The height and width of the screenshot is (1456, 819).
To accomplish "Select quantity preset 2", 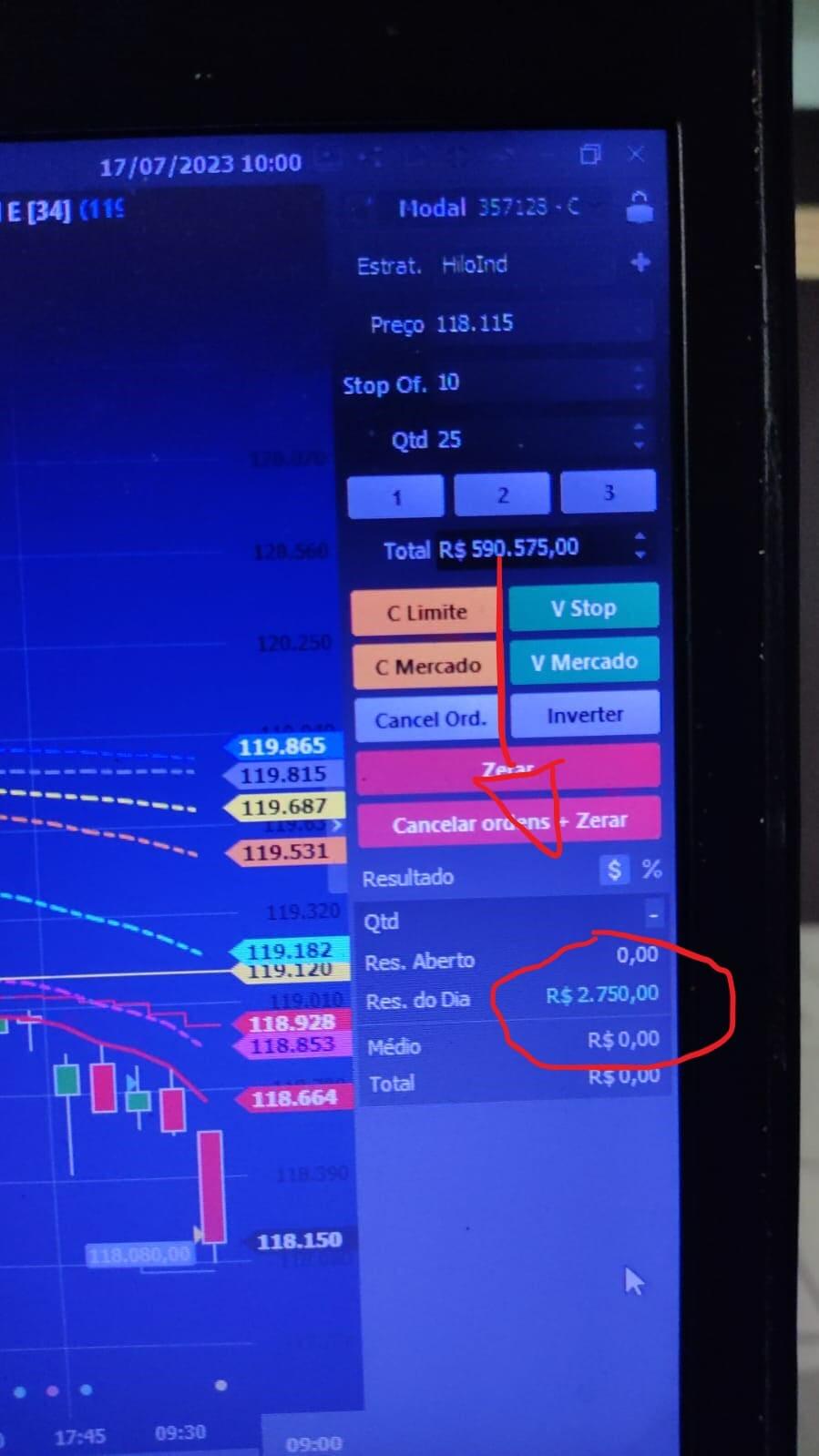I will pos(502,494).
